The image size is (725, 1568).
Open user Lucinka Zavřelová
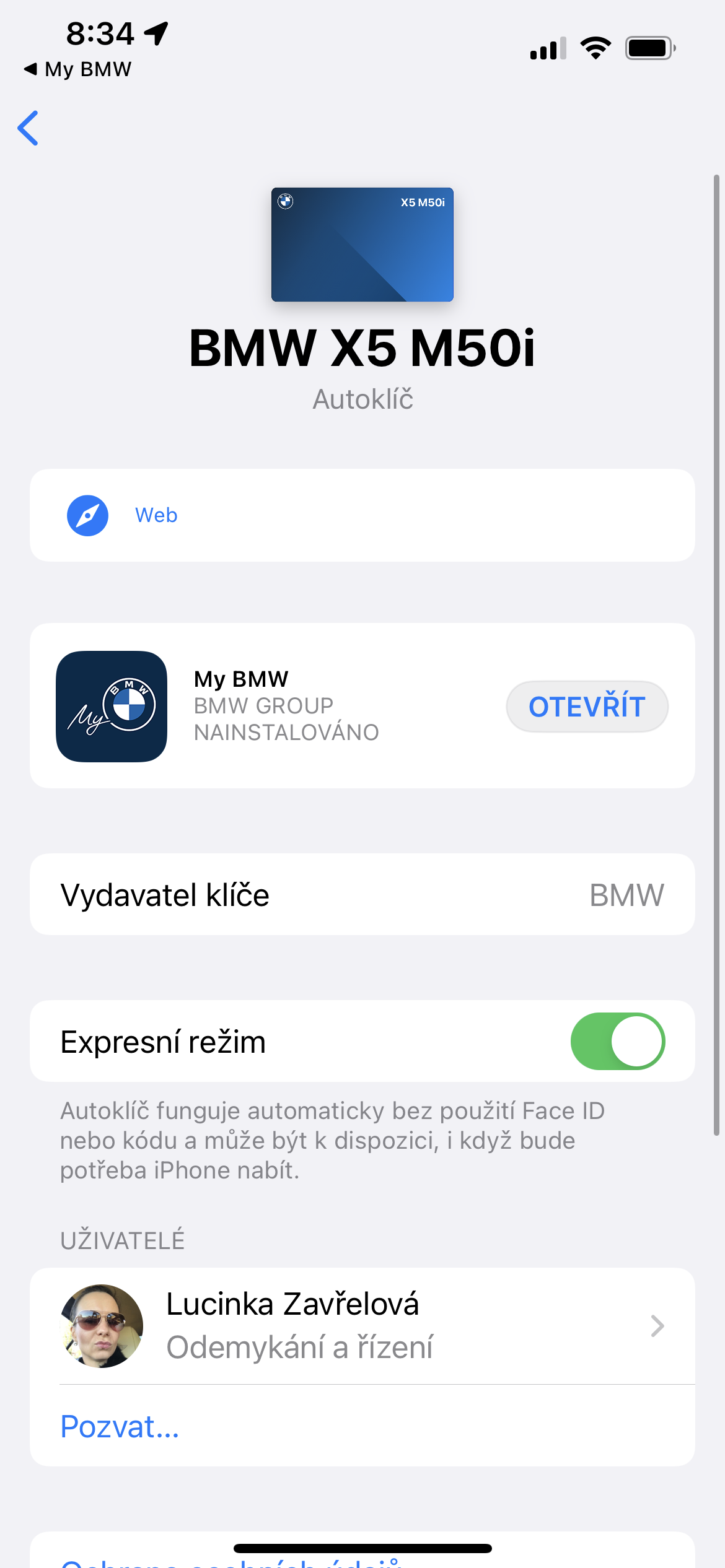click(x=362, y=1325)
